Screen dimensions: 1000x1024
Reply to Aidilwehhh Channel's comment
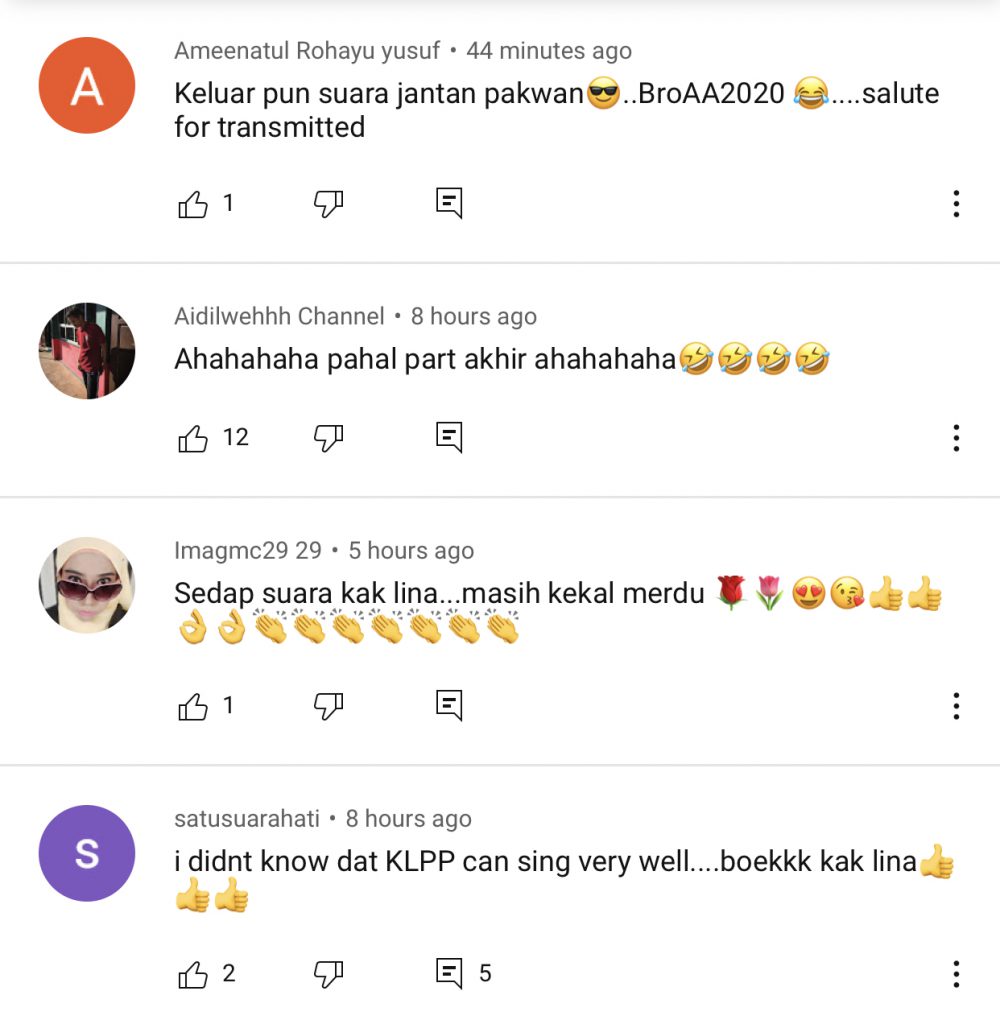pyautogui.click(x=450, y=437)
